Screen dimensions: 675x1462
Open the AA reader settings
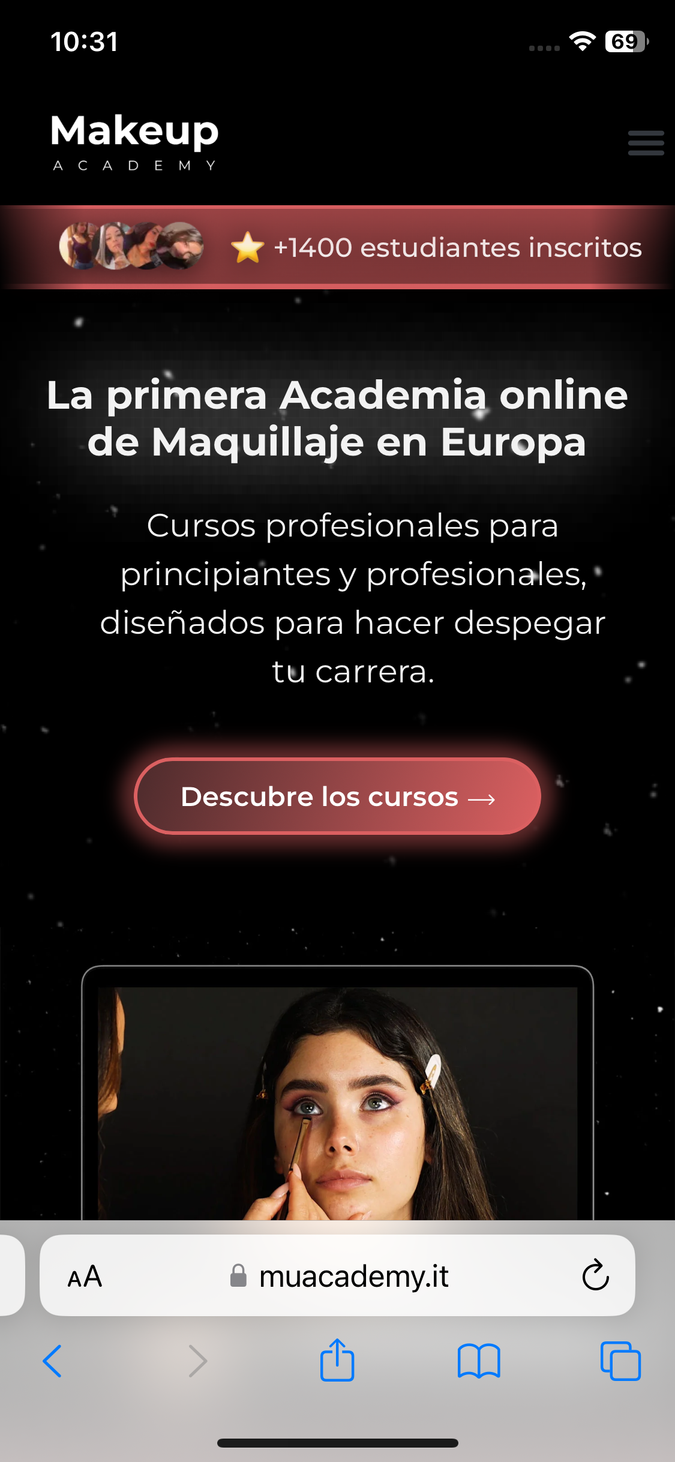coord(85,1277)
